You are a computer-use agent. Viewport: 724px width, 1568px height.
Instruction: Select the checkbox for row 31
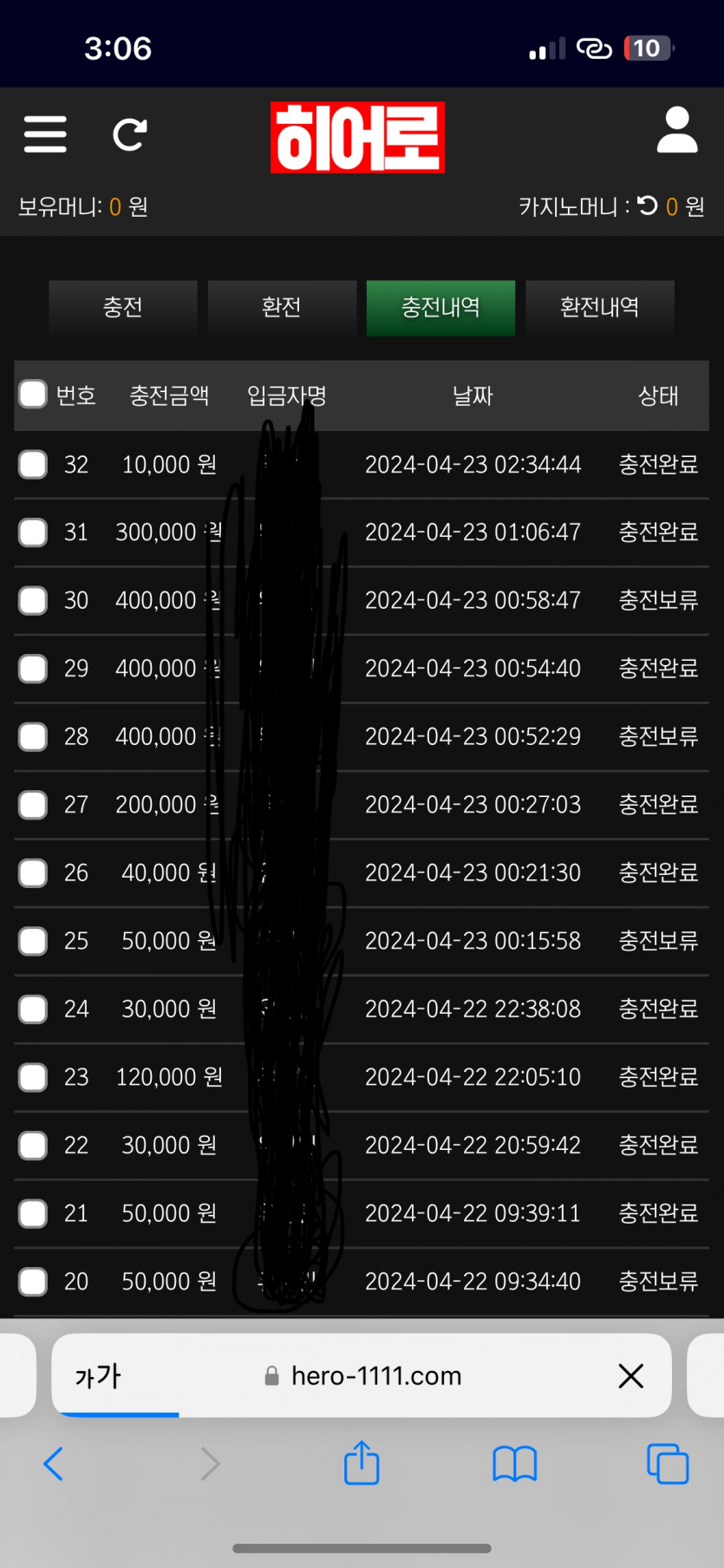pos(33,532)
